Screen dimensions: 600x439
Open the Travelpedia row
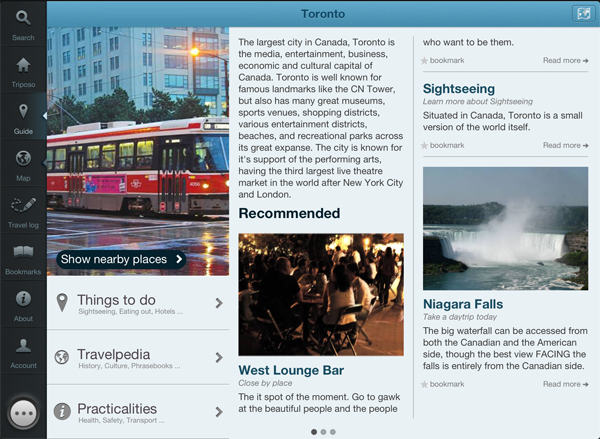tap(138, 357)
